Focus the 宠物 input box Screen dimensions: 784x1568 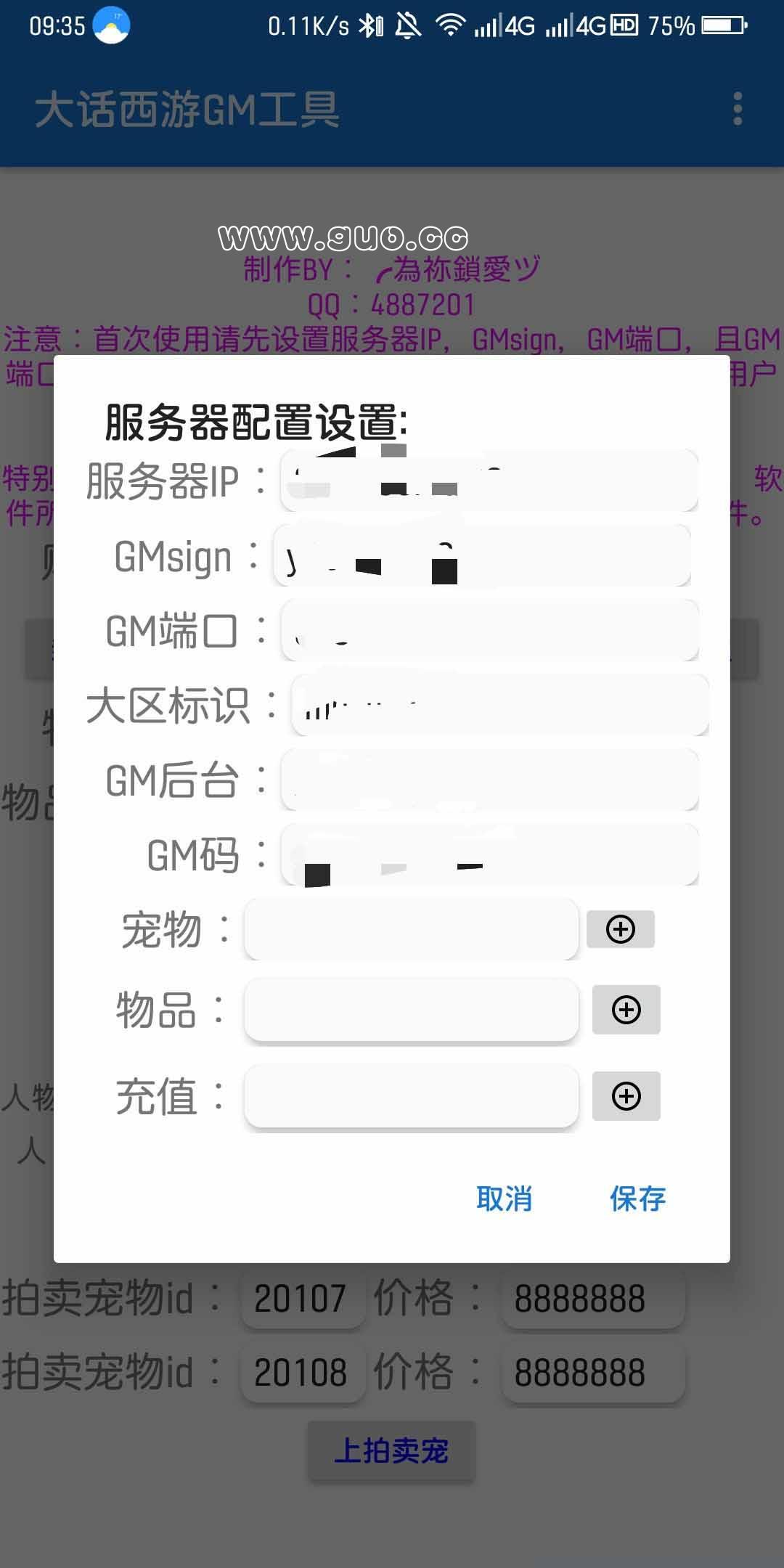point(411,929)
